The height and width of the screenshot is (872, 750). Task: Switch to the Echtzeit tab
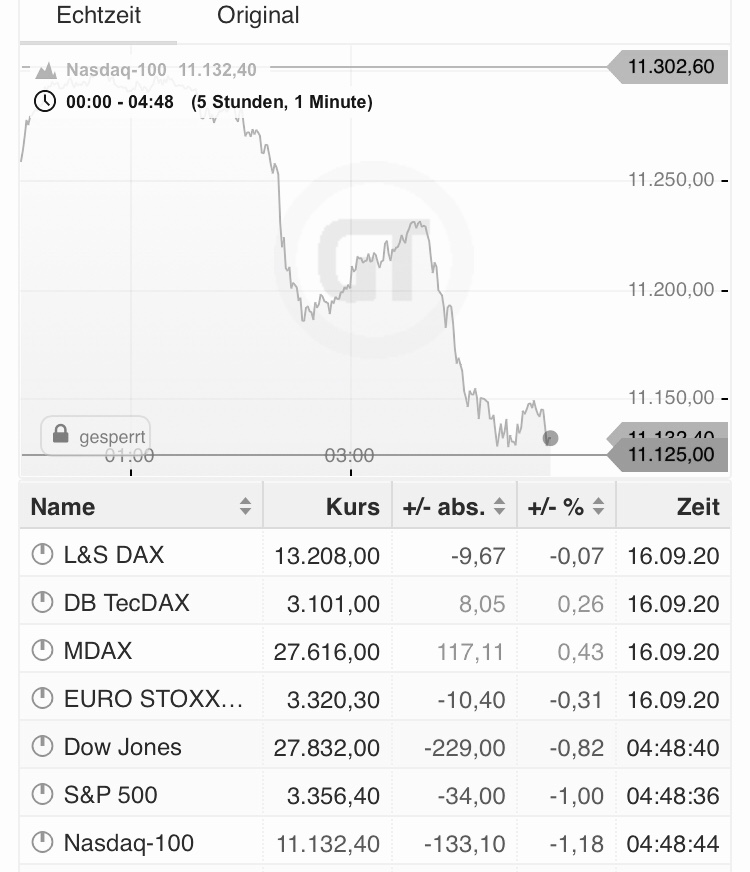(98, 16)
